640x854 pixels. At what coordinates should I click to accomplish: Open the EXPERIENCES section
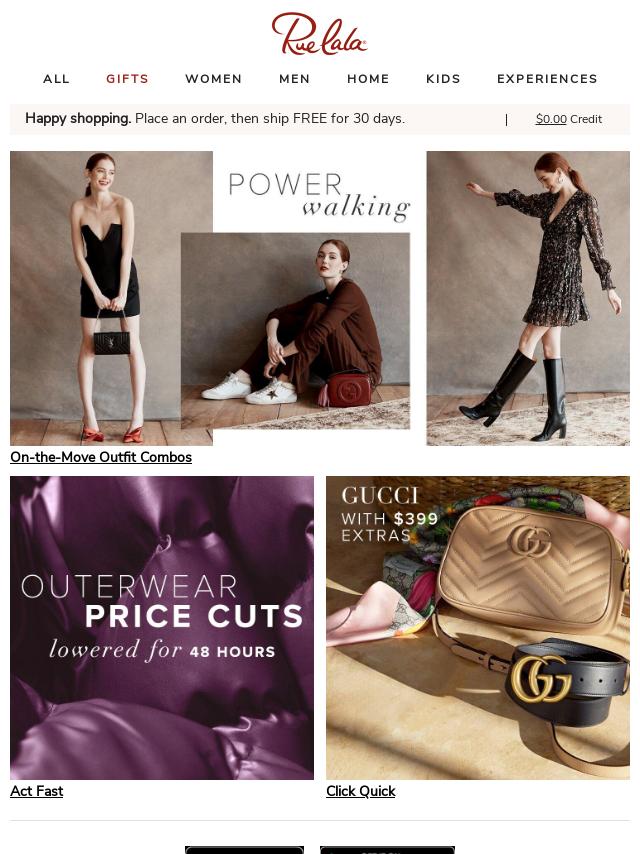coord(547,79)
